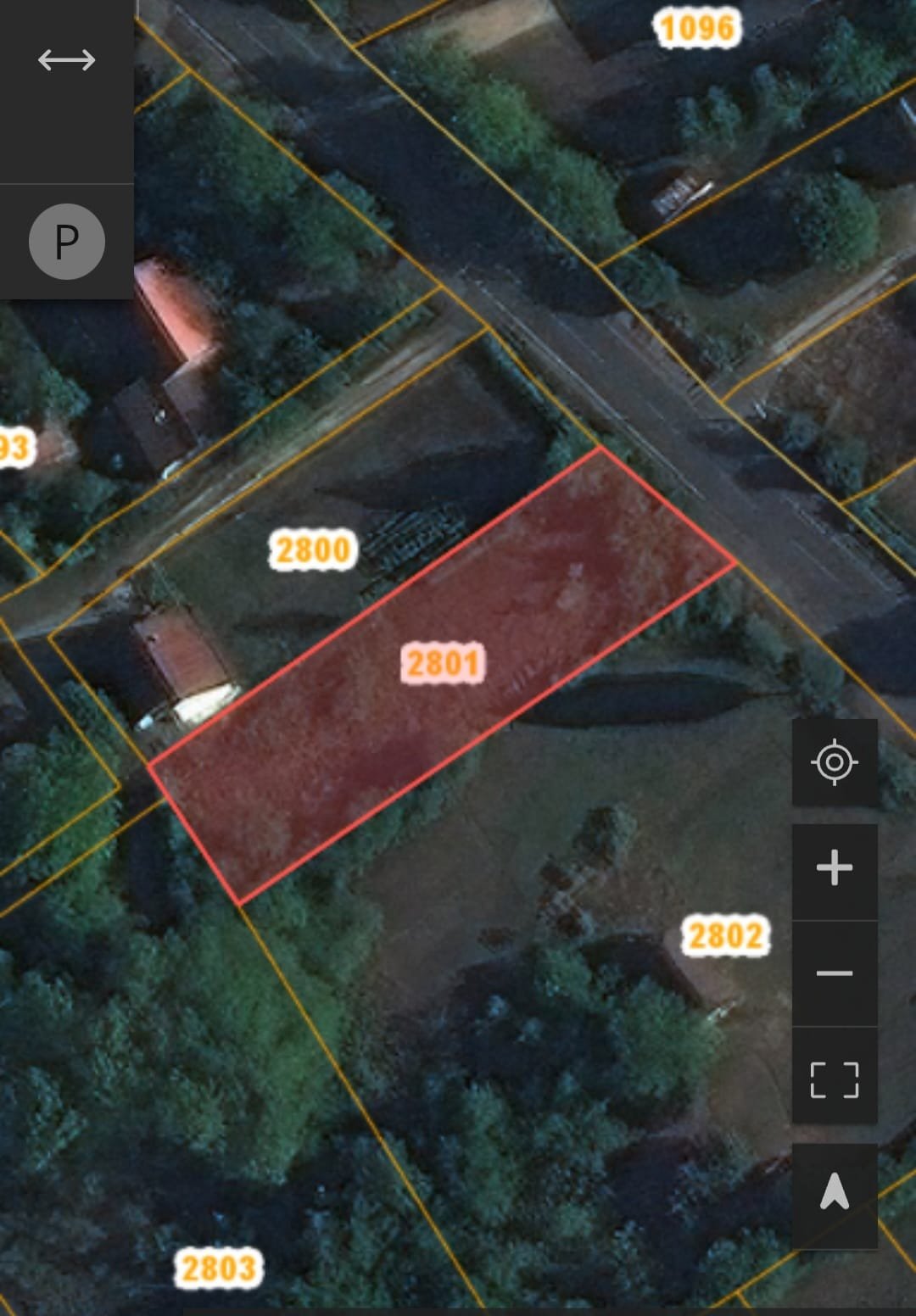Zoom out with the minus button
The image size is (916, 1316).
pos(835,973)
